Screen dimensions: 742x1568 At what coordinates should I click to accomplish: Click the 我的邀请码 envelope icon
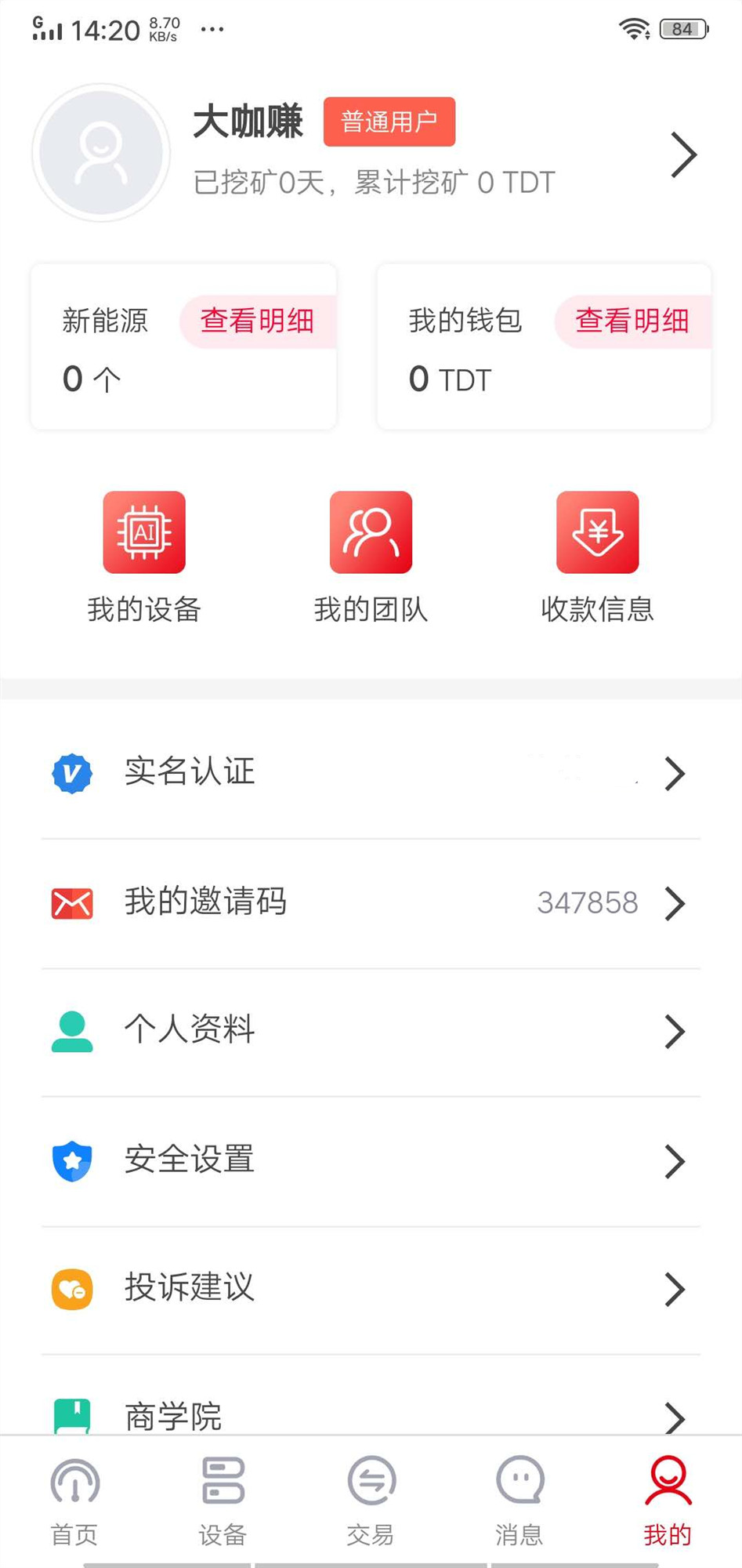71,903
